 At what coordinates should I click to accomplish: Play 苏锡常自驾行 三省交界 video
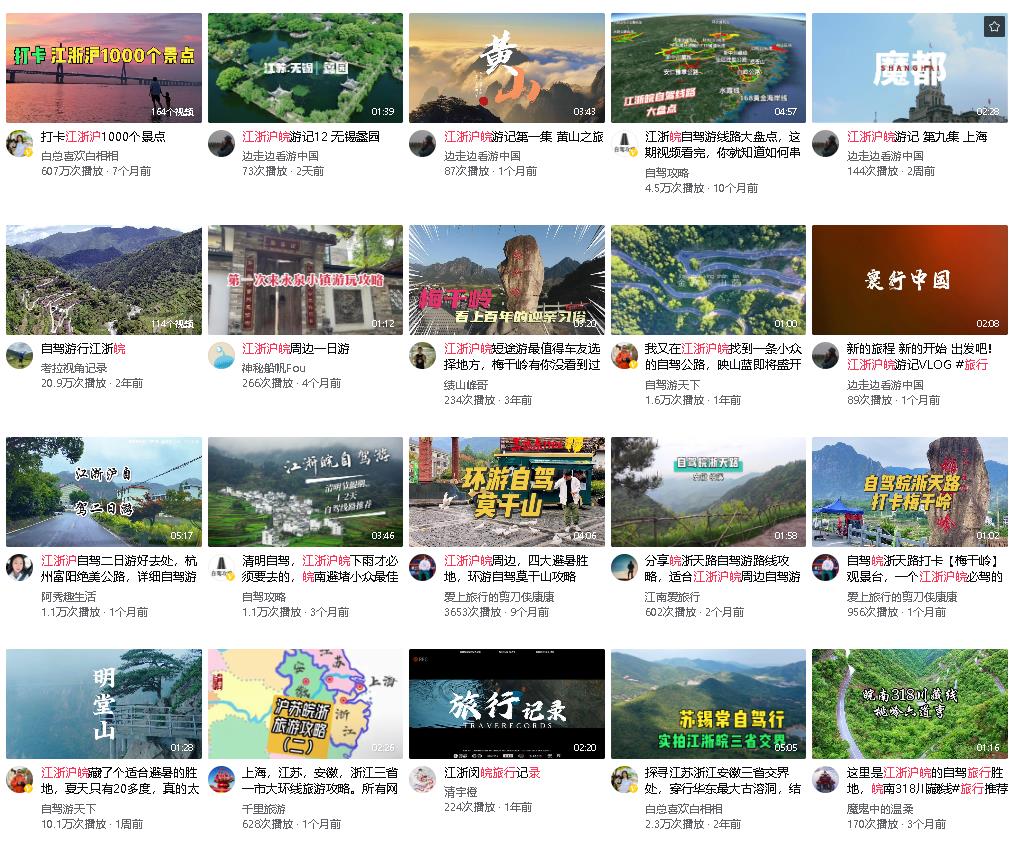tap(708, 704)
